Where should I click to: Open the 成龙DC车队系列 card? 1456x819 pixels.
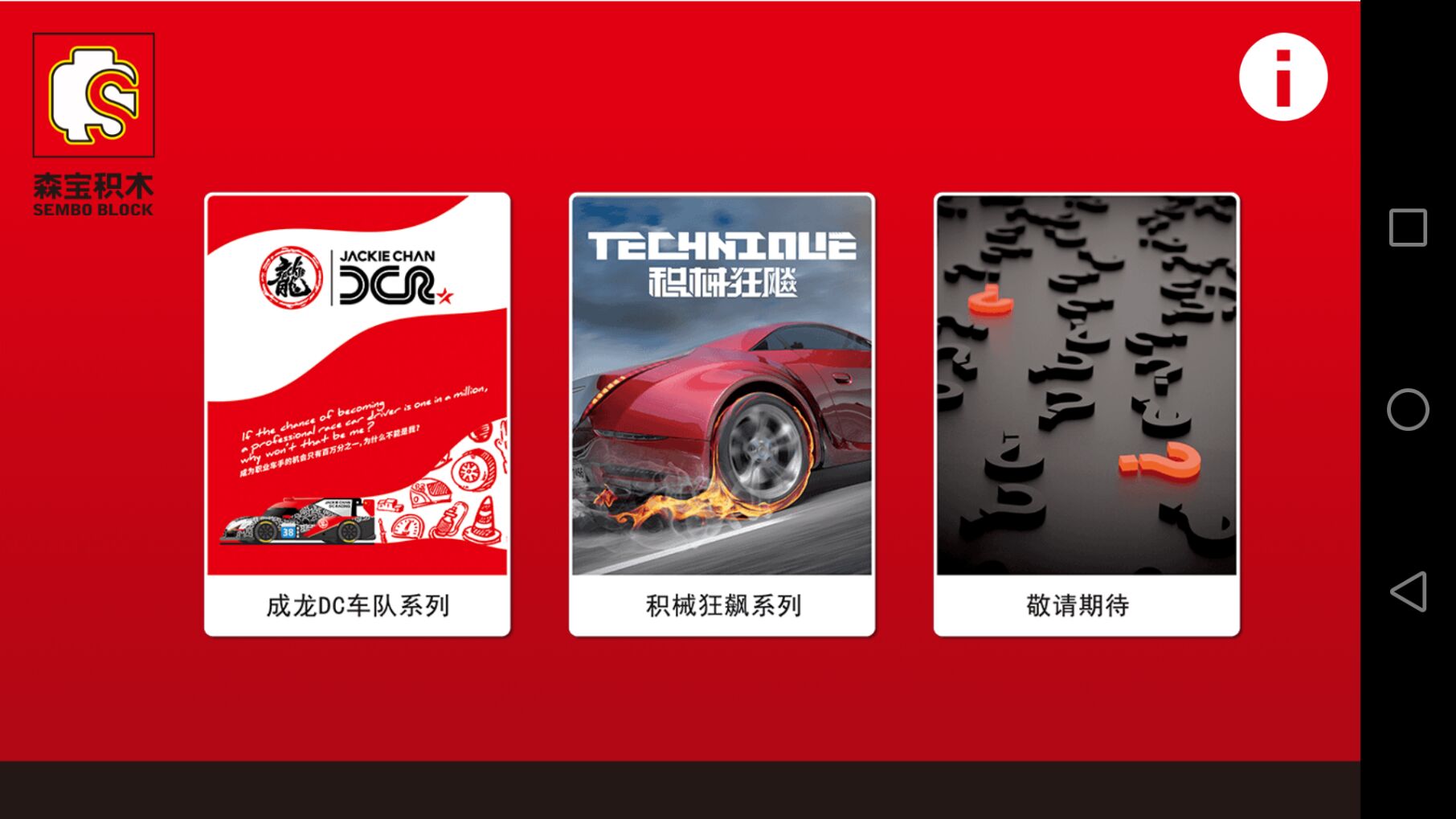pyautogui.click(x=357, y=414)
